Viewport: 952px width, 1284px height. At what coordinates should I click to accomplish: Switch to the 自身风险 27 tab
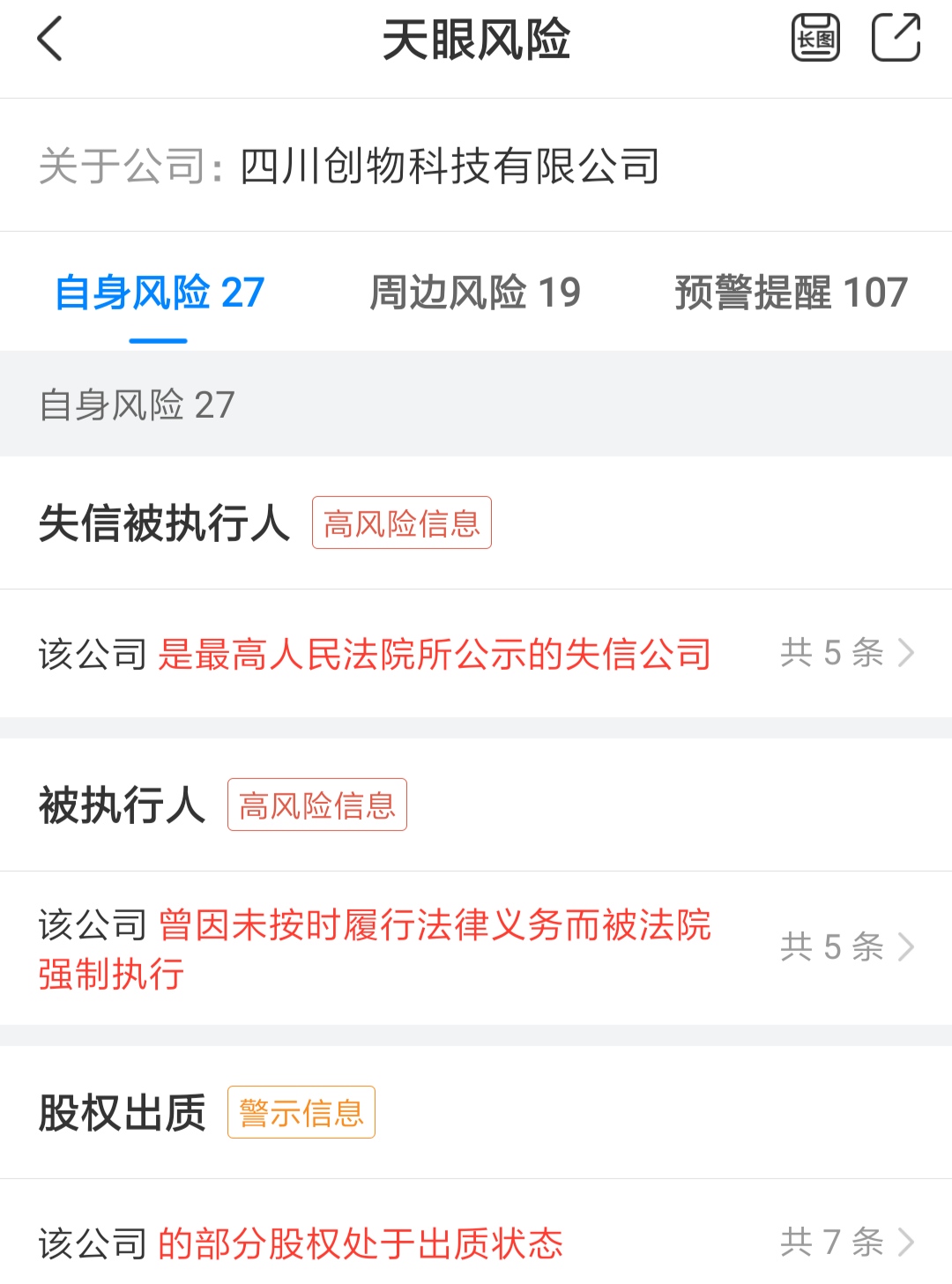click(x=160, y=293)
